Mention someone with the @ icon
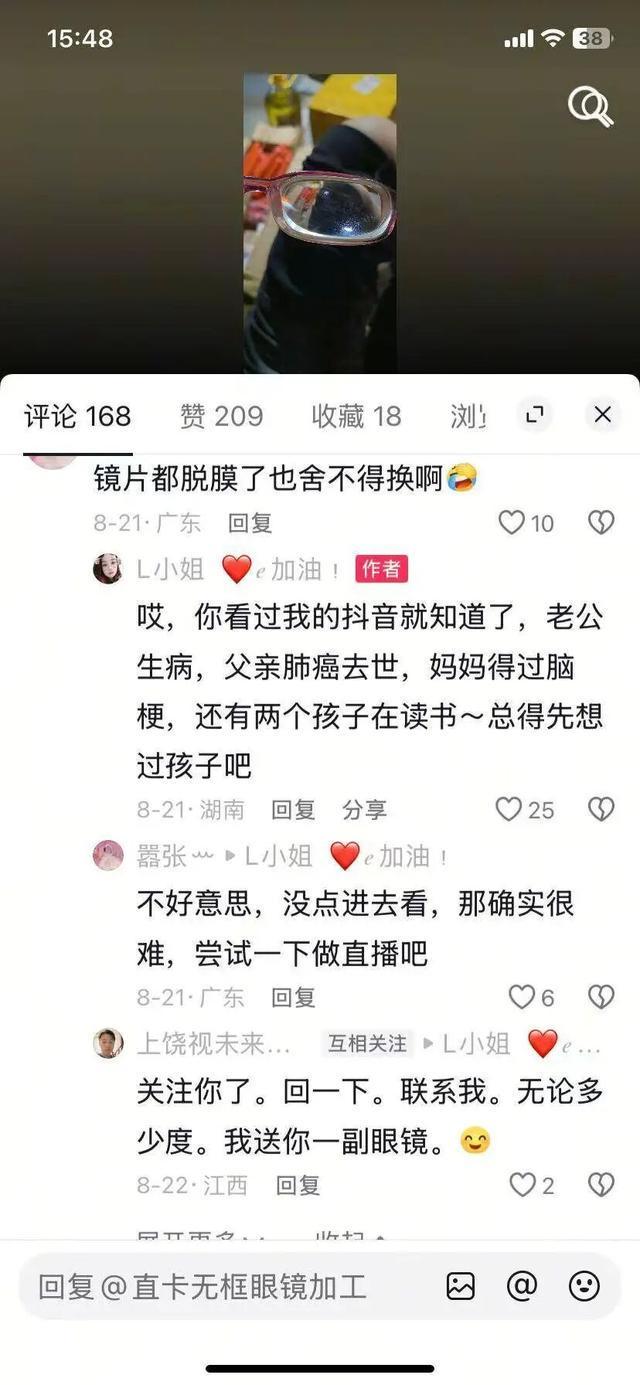 (522, 1286)
